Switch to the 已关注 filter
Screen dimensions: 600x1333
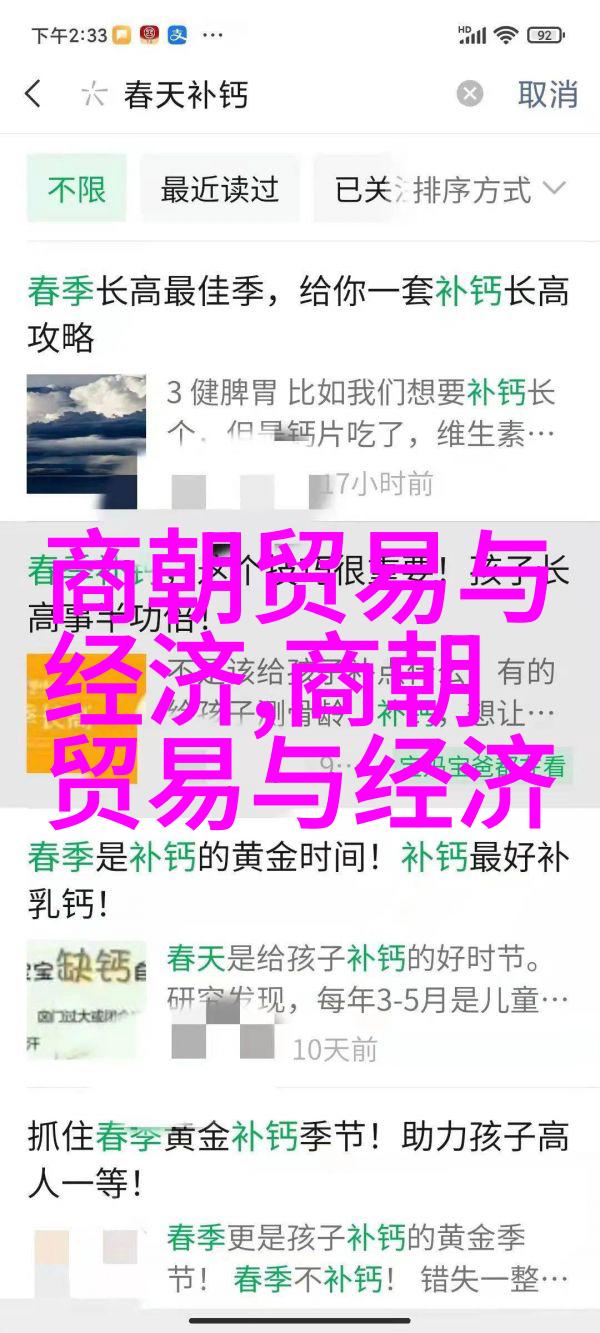tap(362, 189)
